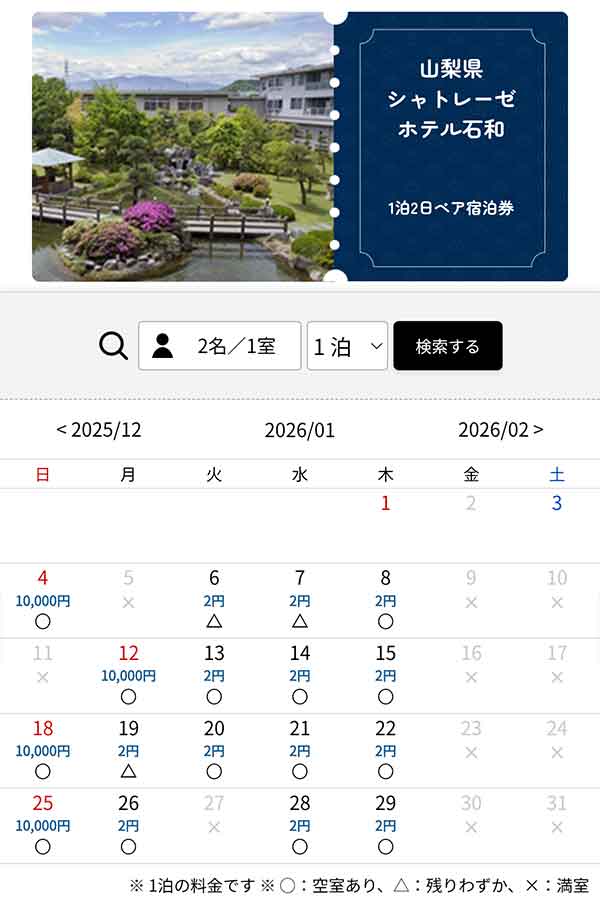This screenshot has height=900, width=600.
Task: Select January 28 at 2円
Action: coord(300,825)
